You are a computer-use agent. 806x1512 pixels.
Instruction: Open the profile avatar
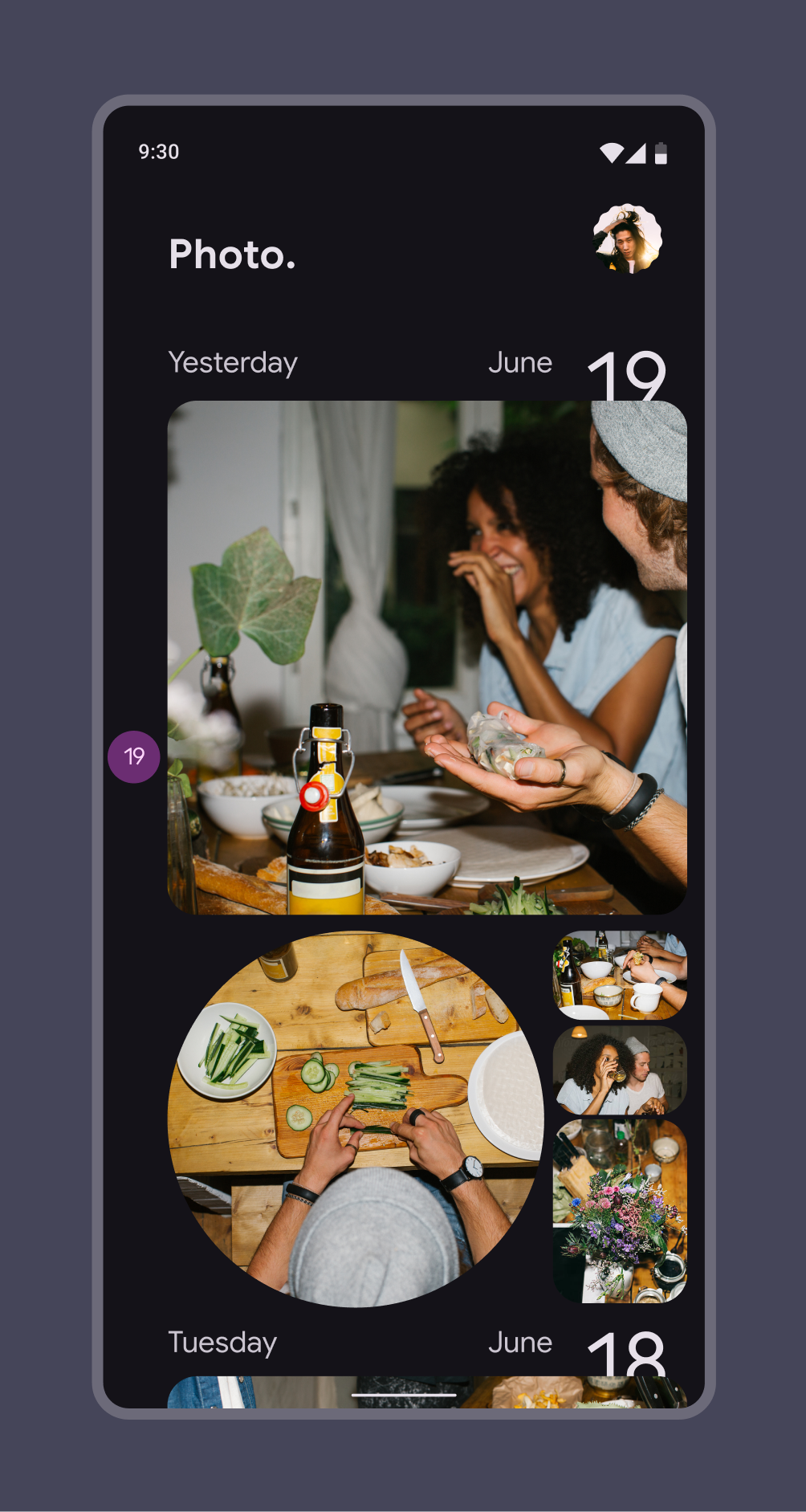click(x=628, y=238)
